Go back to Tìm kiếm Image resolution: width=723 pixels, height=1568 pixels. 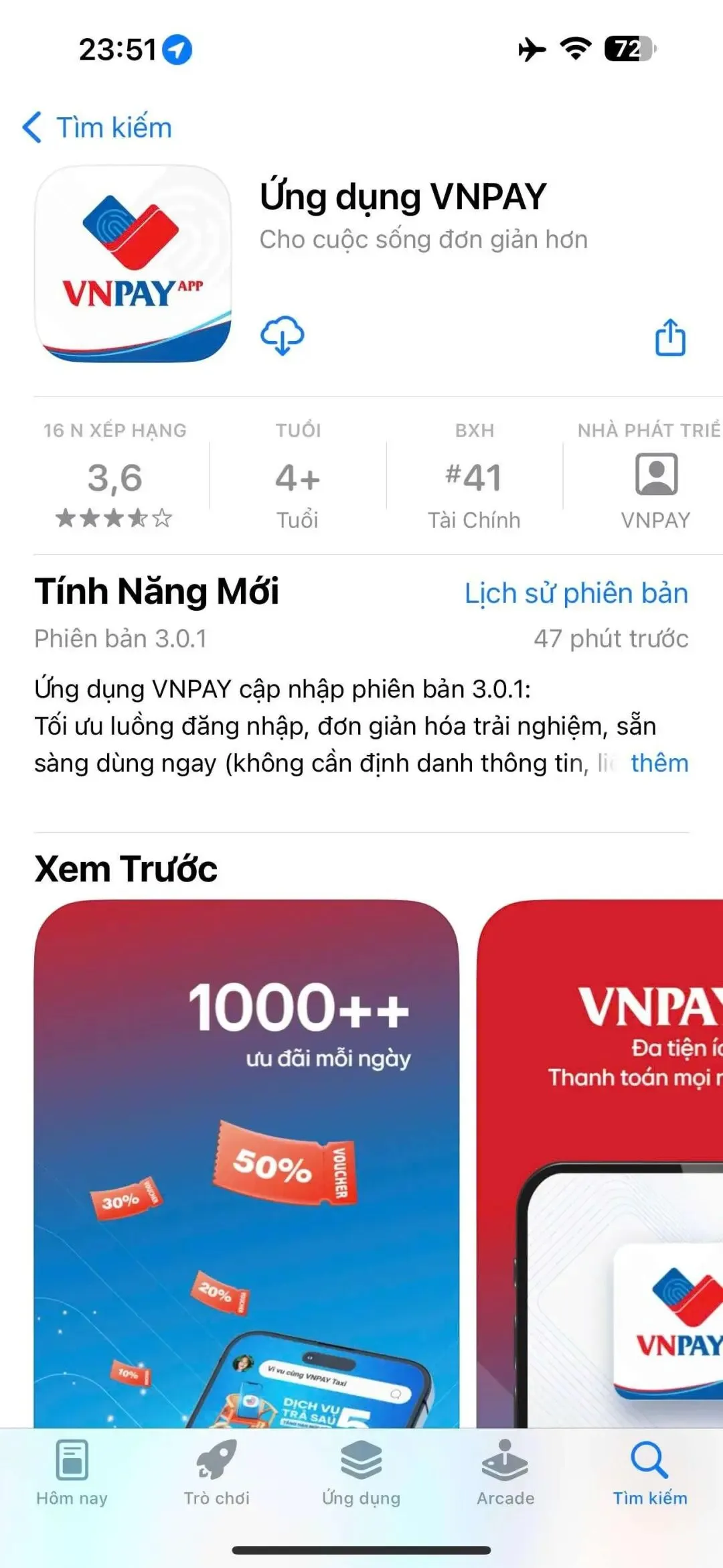(x=97, y=127)
